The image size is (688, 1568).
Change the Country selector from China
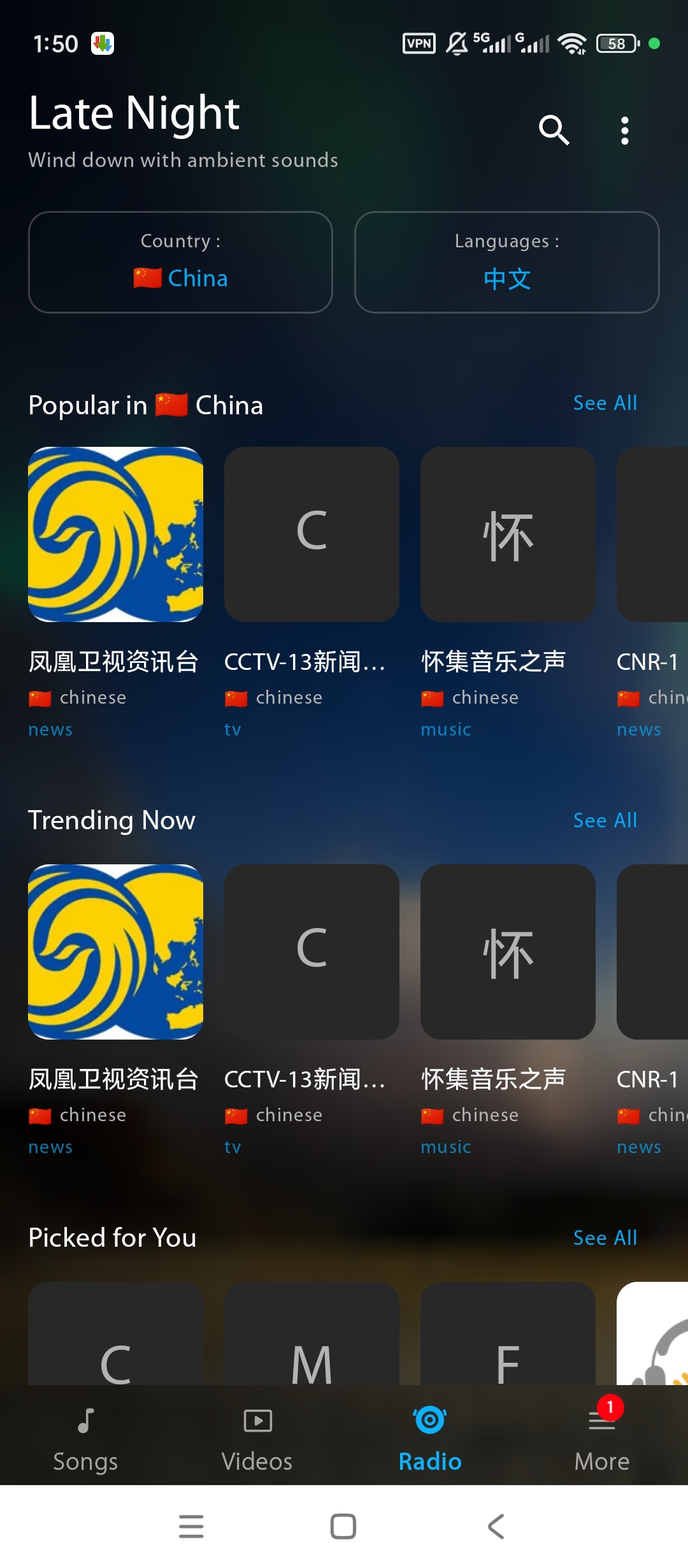[180, 262]
